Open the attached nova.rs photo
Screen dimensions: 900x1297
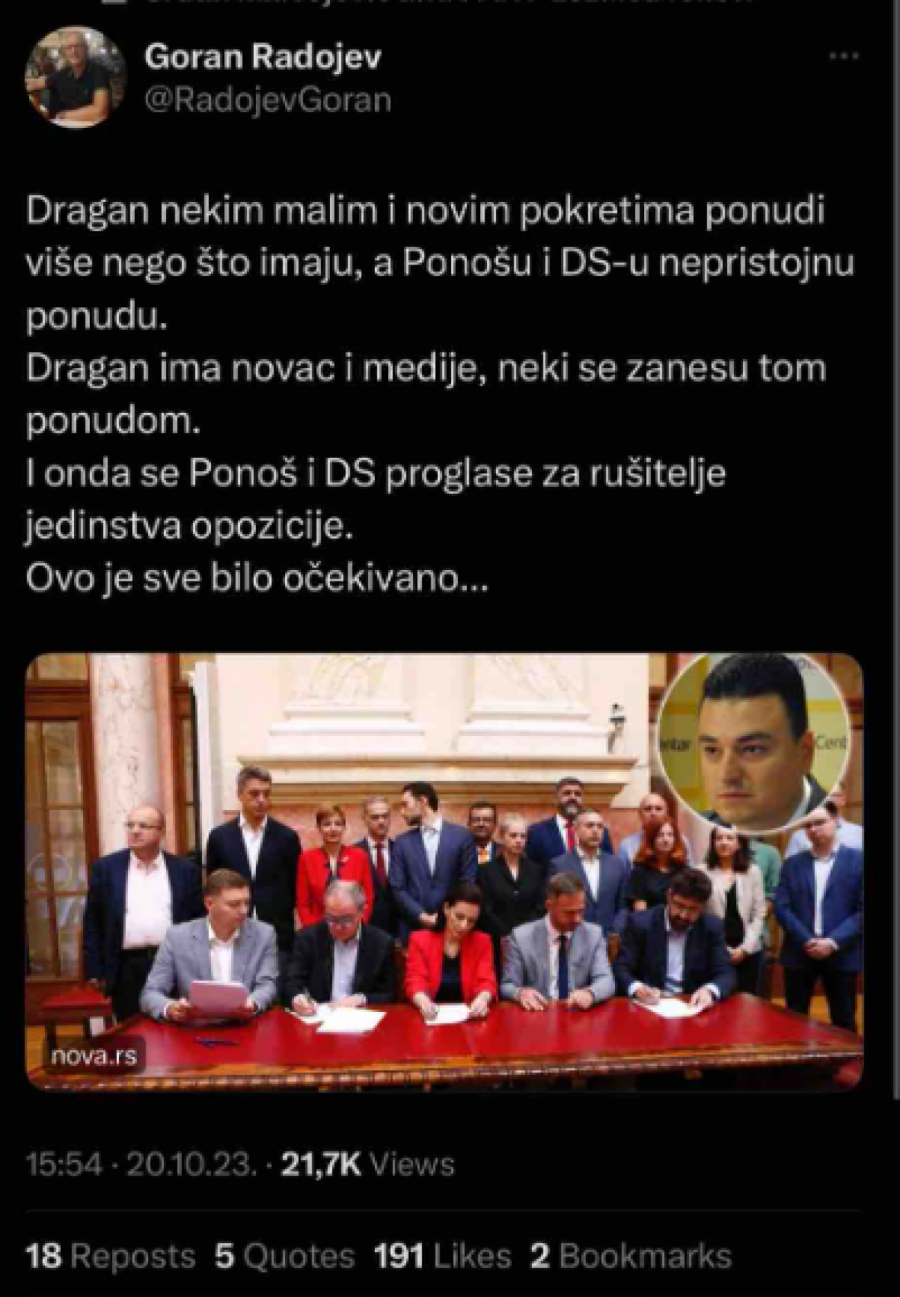pyautogui.click(x=443, y=871)
